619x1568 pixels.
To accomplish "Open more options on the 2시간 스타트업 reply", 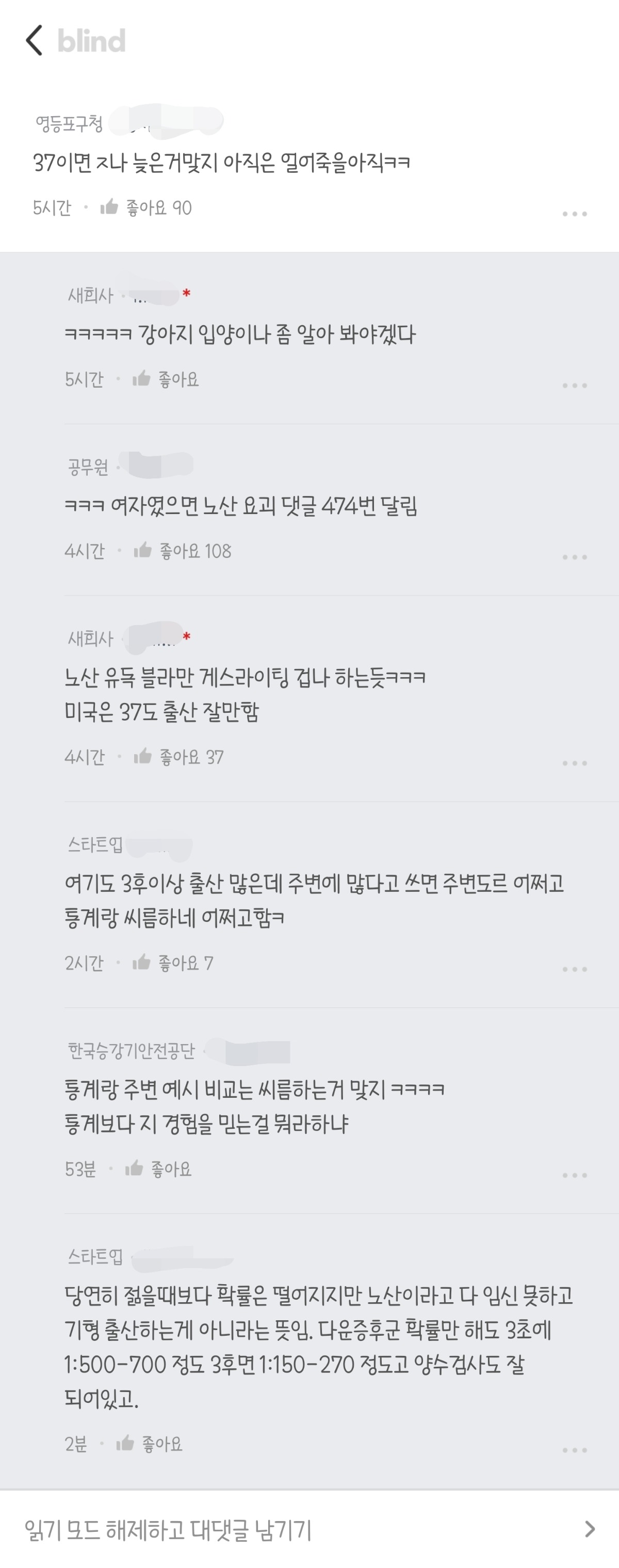I will (x=574, y=968).
